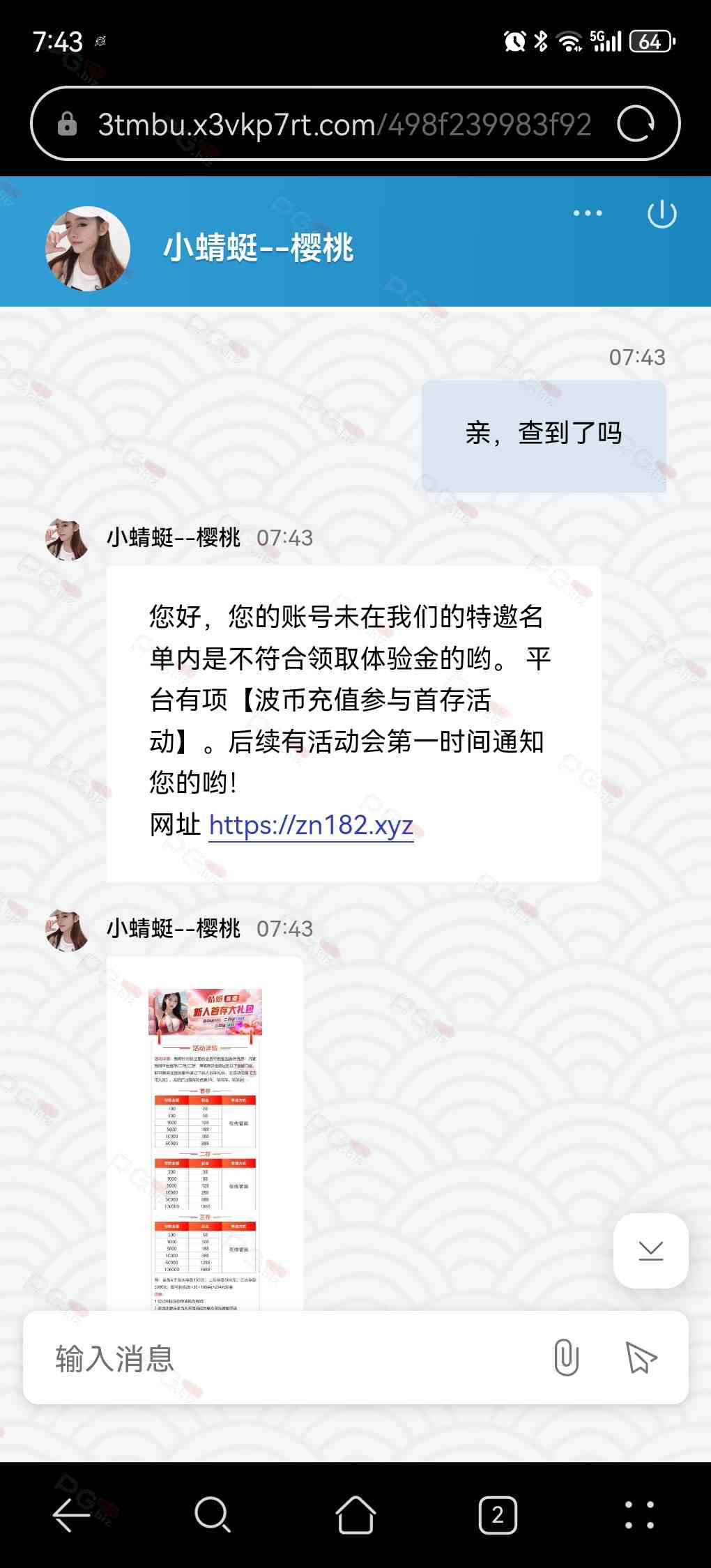The image size is (711, 1568).
Task: Open the three-dot chat options menu
Action: click(x=587, y=213)
